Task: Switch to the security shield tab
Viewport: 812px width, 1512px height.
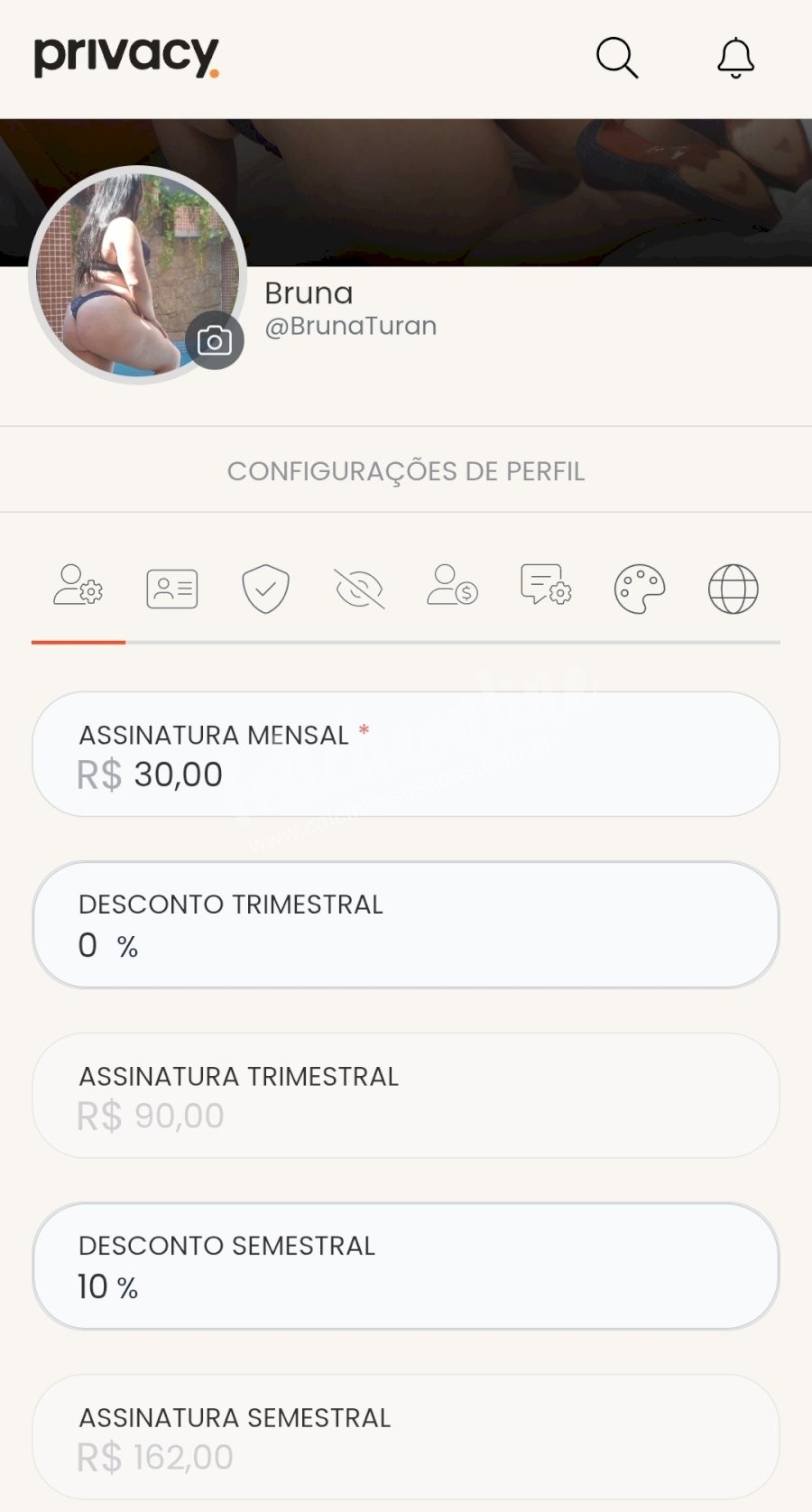Action: pos(265,589)
